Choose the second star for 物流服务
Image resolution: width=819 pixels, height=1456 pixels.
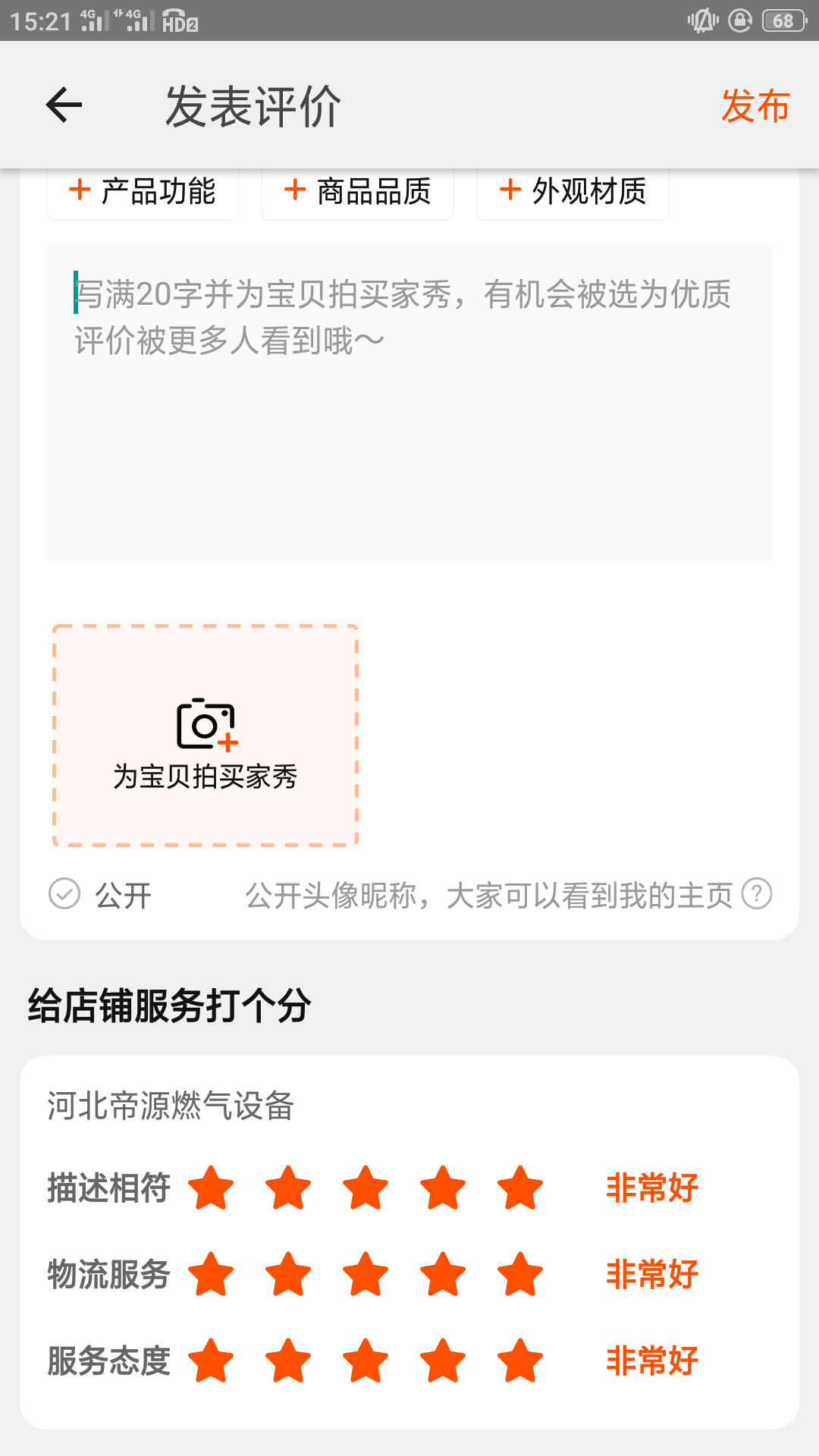pyautogui.click(x=288, y=1274)
